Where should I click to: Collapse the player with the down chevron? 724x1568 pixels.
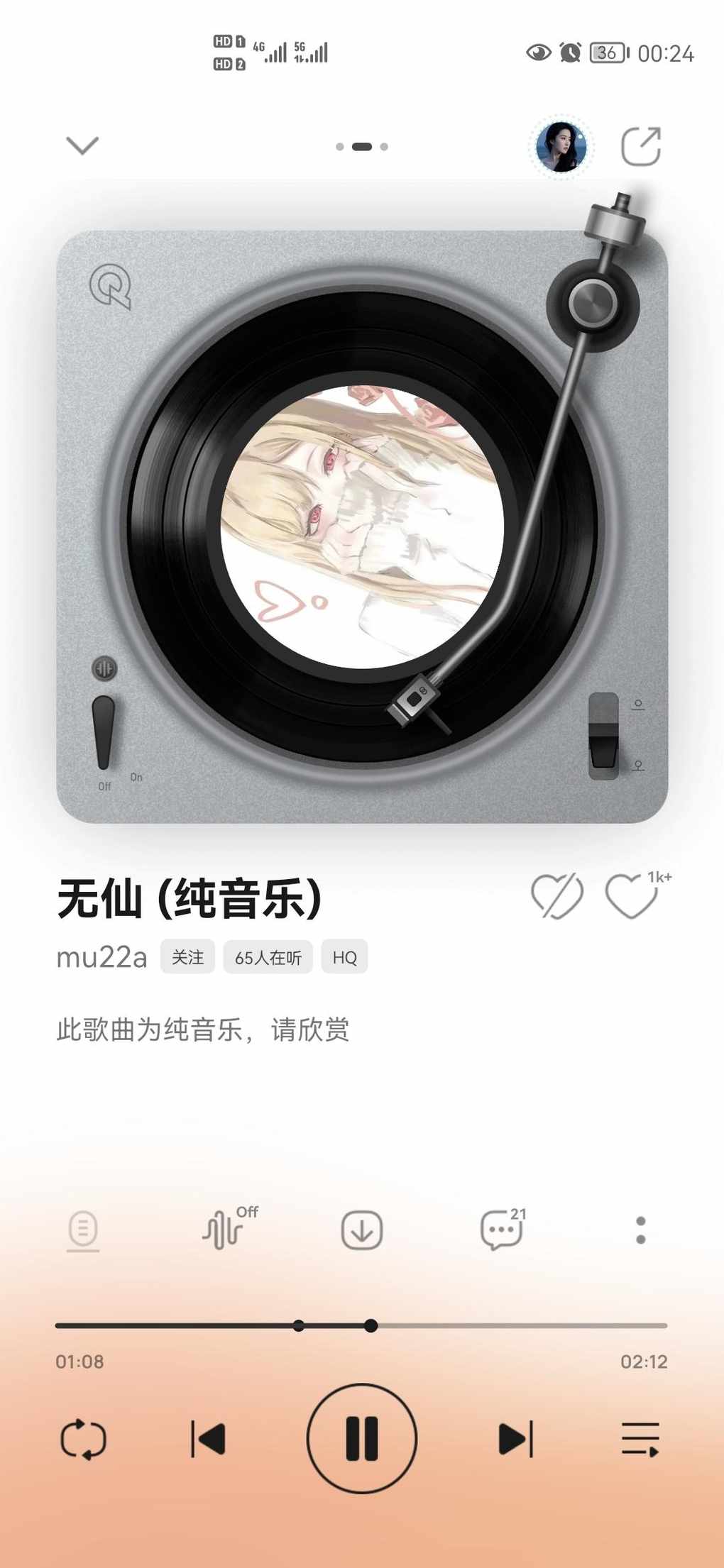[82, 145]
